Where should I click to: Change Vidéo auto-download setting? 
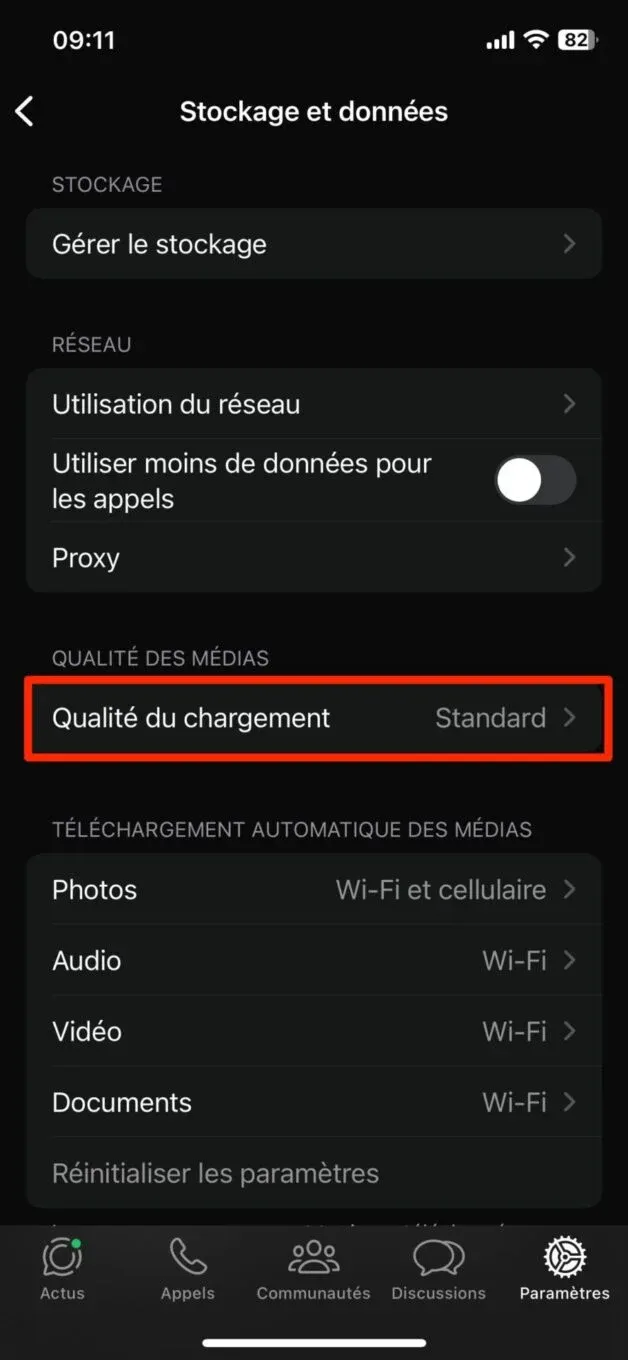click(313, 1031)
